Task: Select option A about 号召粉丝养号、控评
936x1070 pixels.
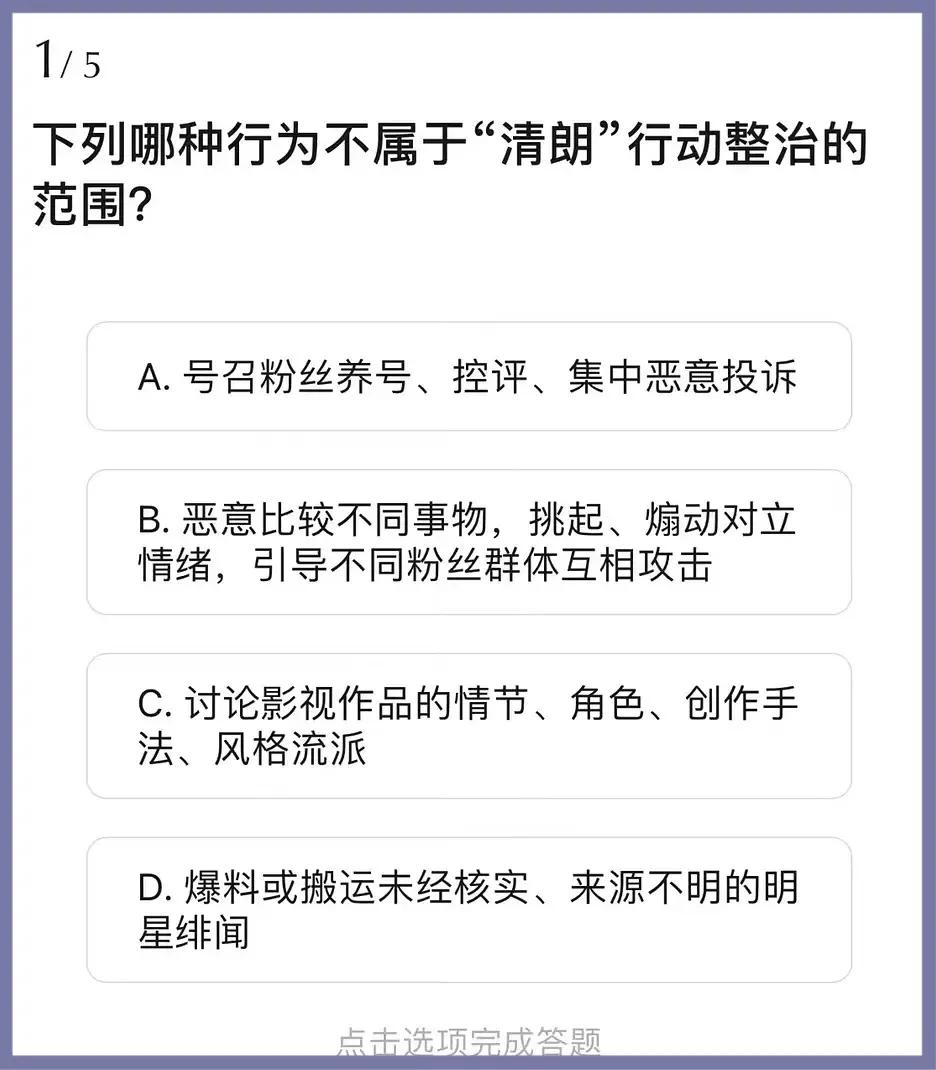Action: click(x=468, y=377)
